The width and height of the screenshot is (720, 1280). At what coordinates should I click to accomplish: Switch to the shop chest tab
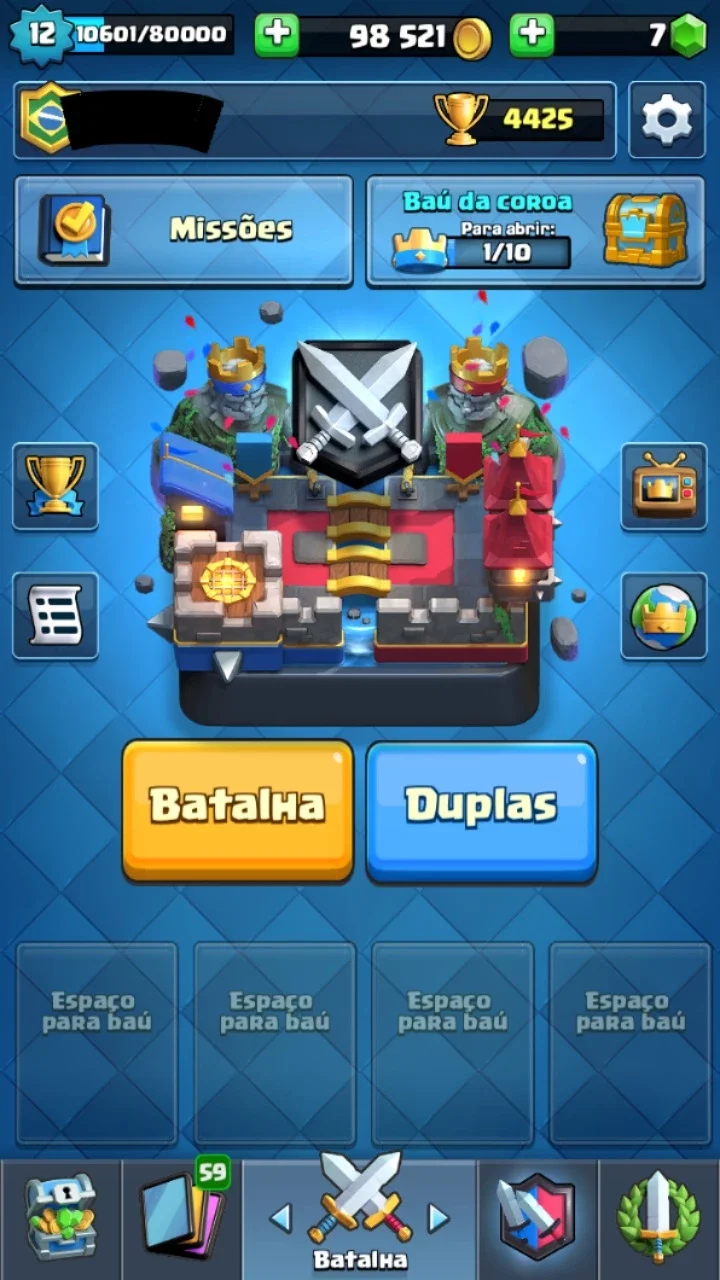point(60,1220)
